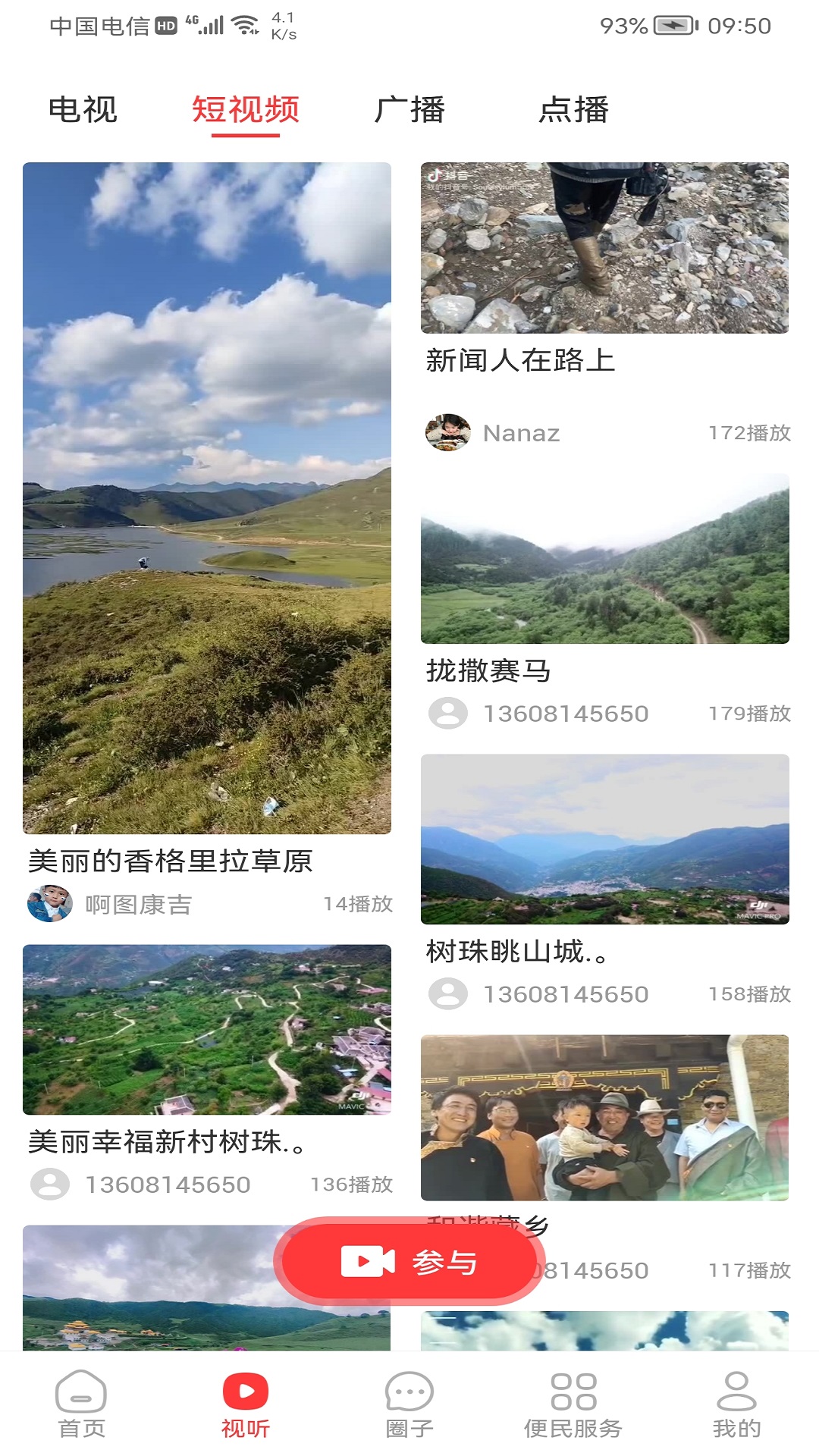Tap the 参与 record video button
819x1456 pixels.
(409, 1262)
